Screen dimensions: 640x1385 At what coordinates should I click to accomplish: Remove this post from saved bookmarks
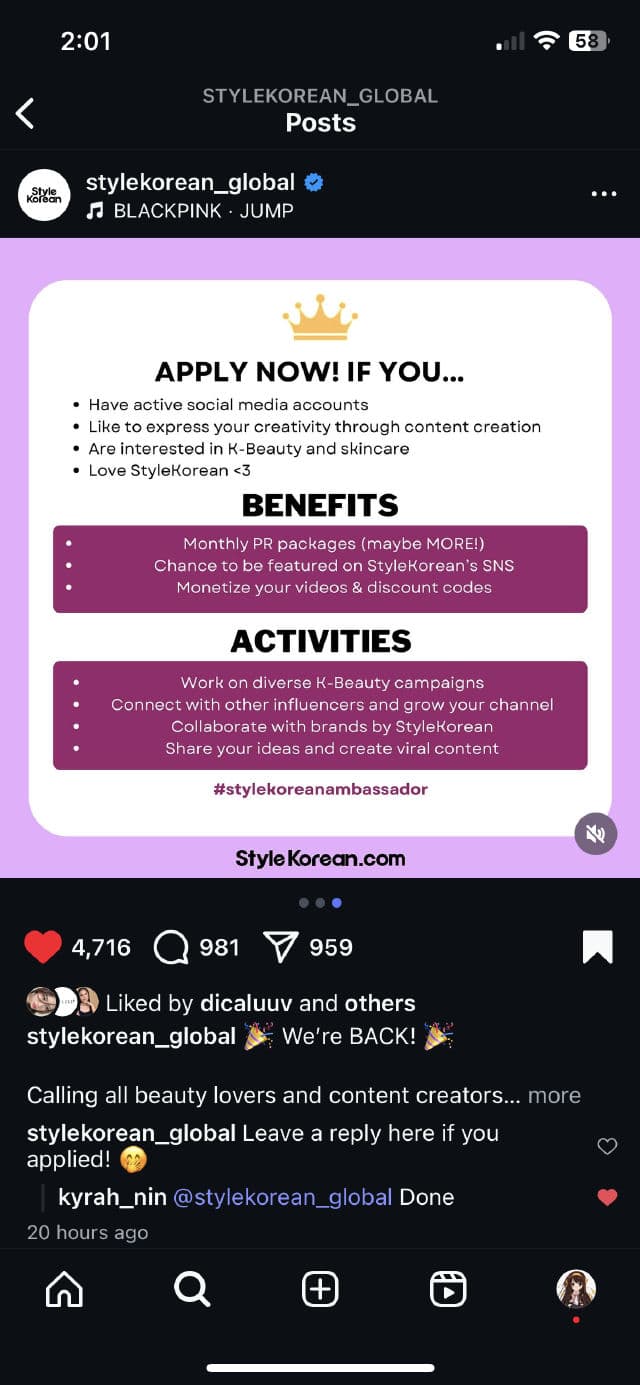coord(597,947)
